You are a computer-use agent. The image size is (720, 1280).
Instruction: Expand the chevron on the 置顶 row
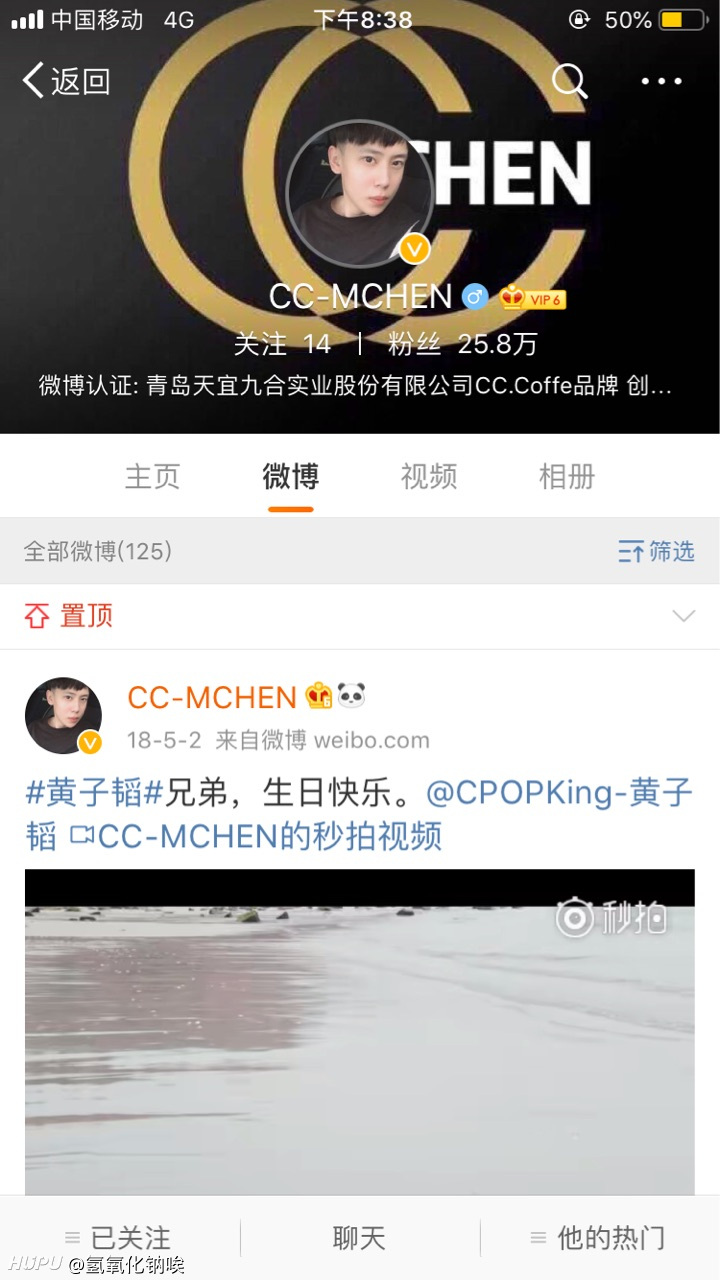click(x=683, y=616)
